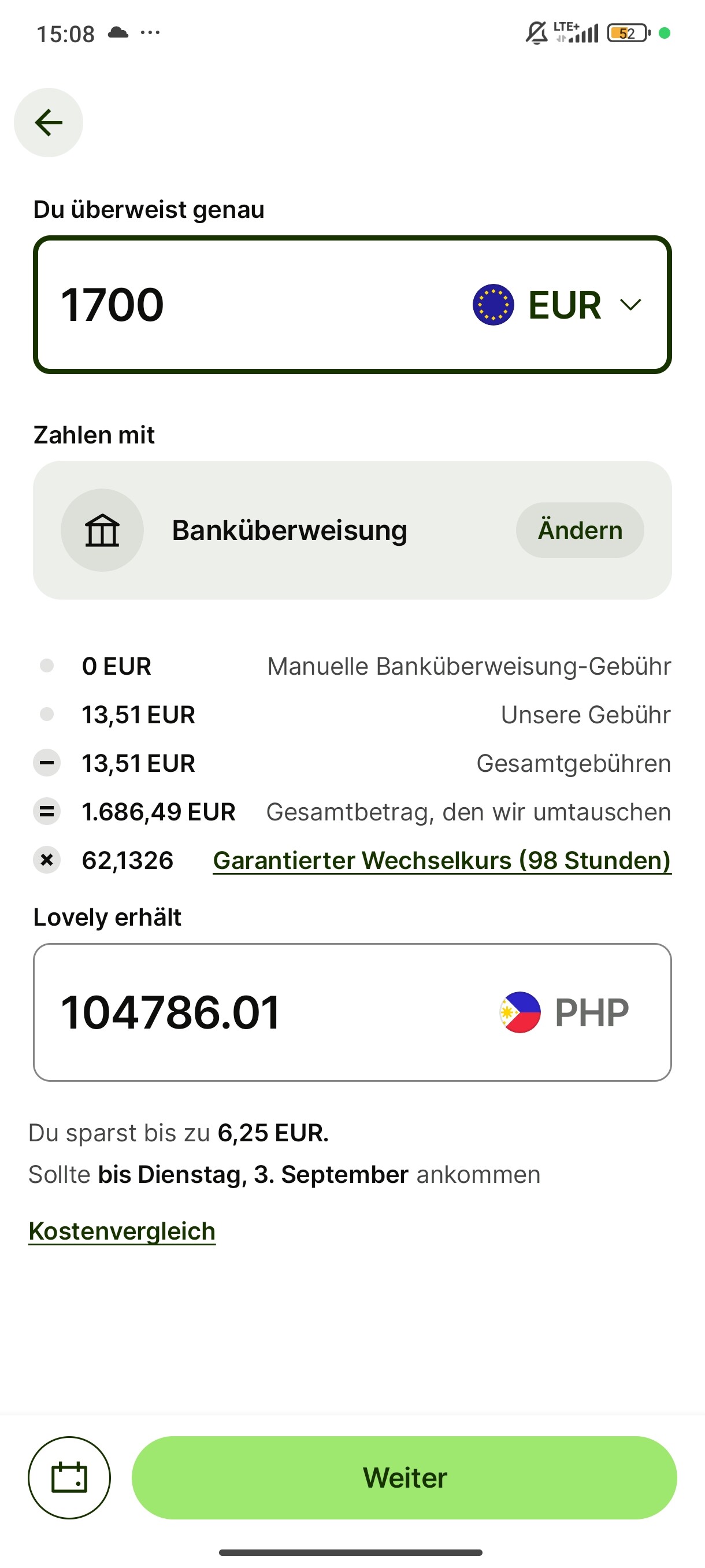The width and height of the screenshot is (705, 1568).
Task: Continue with the Weiter button
Action: (405, 1478)
